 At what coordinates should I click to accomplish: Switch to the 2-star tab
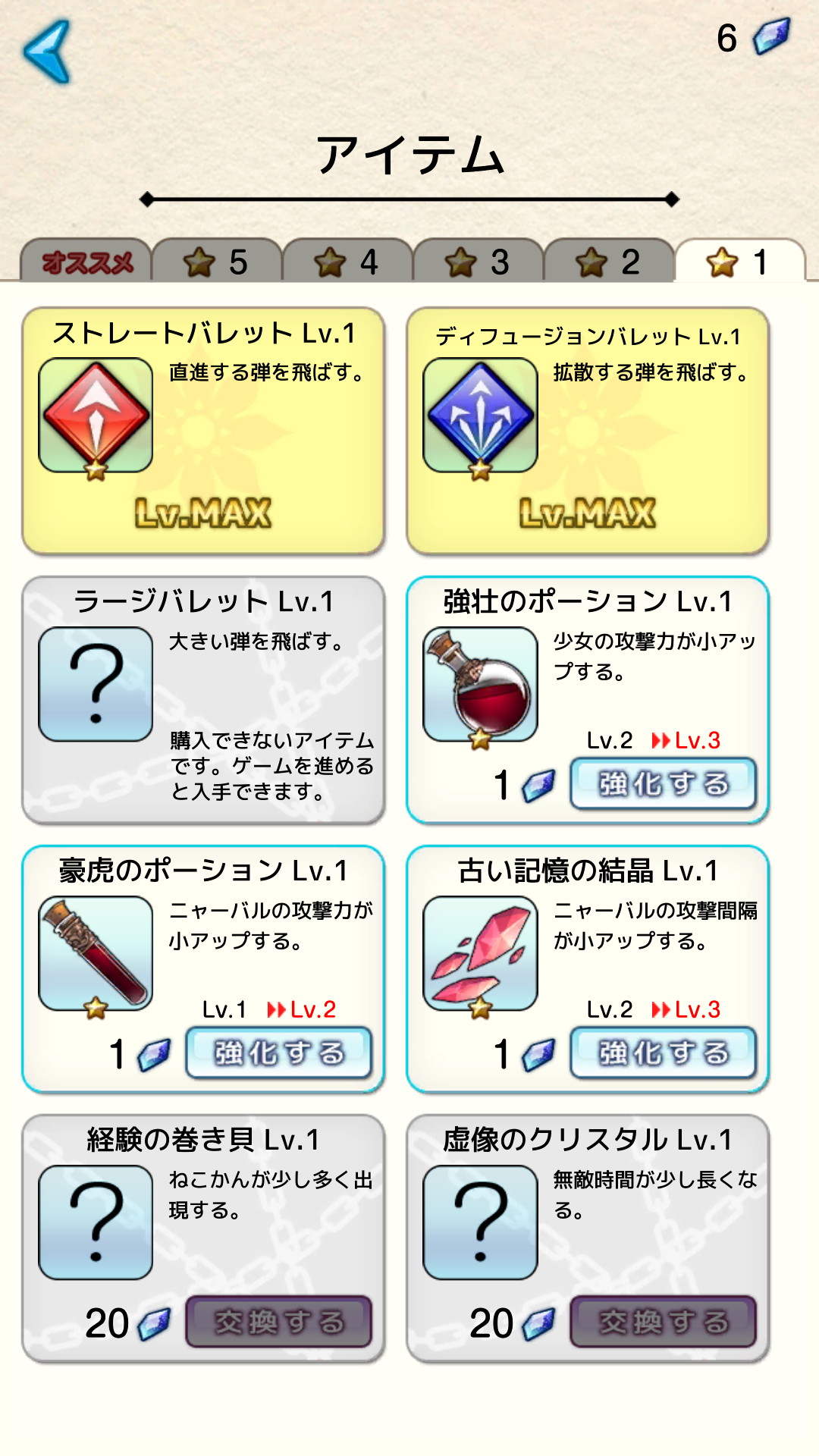[x=608, y=262]
